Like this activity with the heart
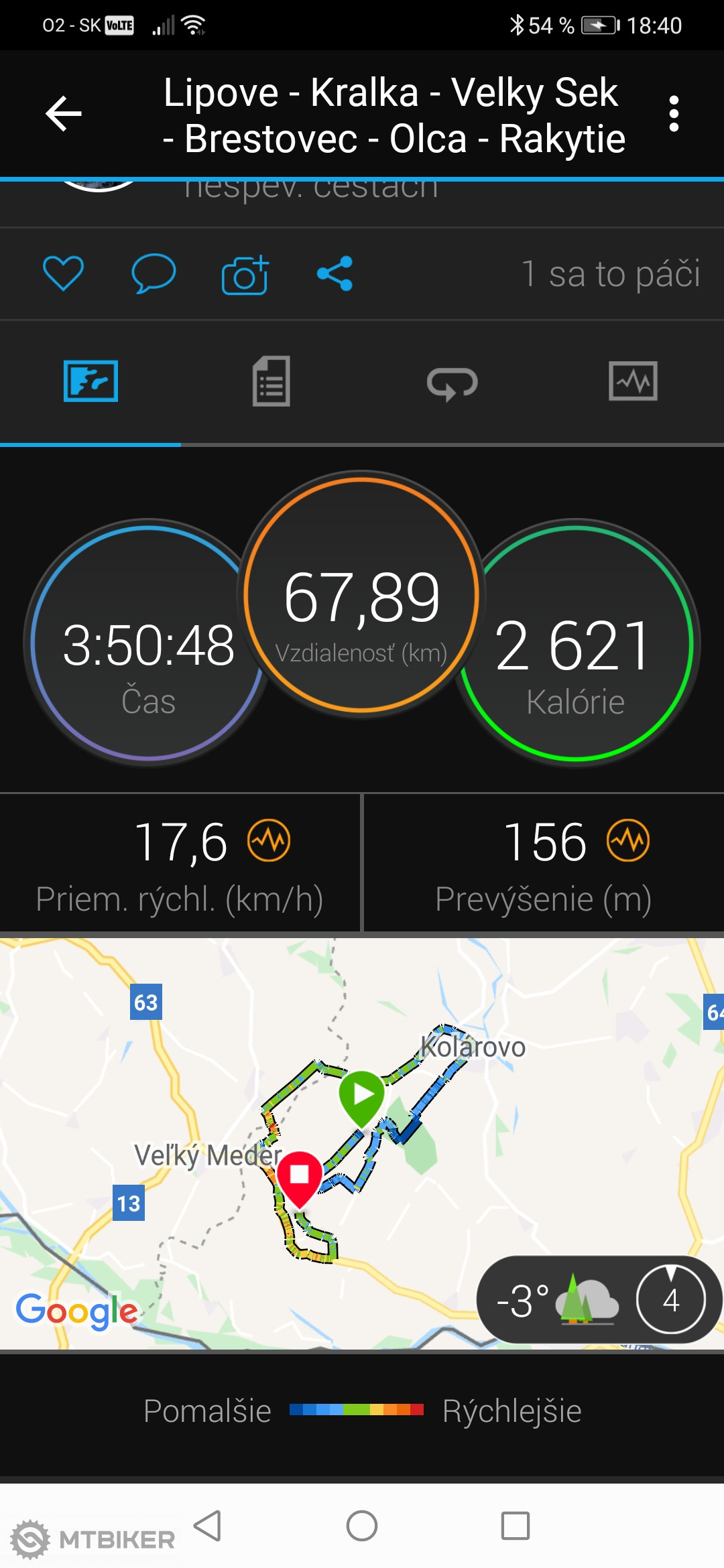Viewport: 724px width, 1568px height. tap(63, 273)
